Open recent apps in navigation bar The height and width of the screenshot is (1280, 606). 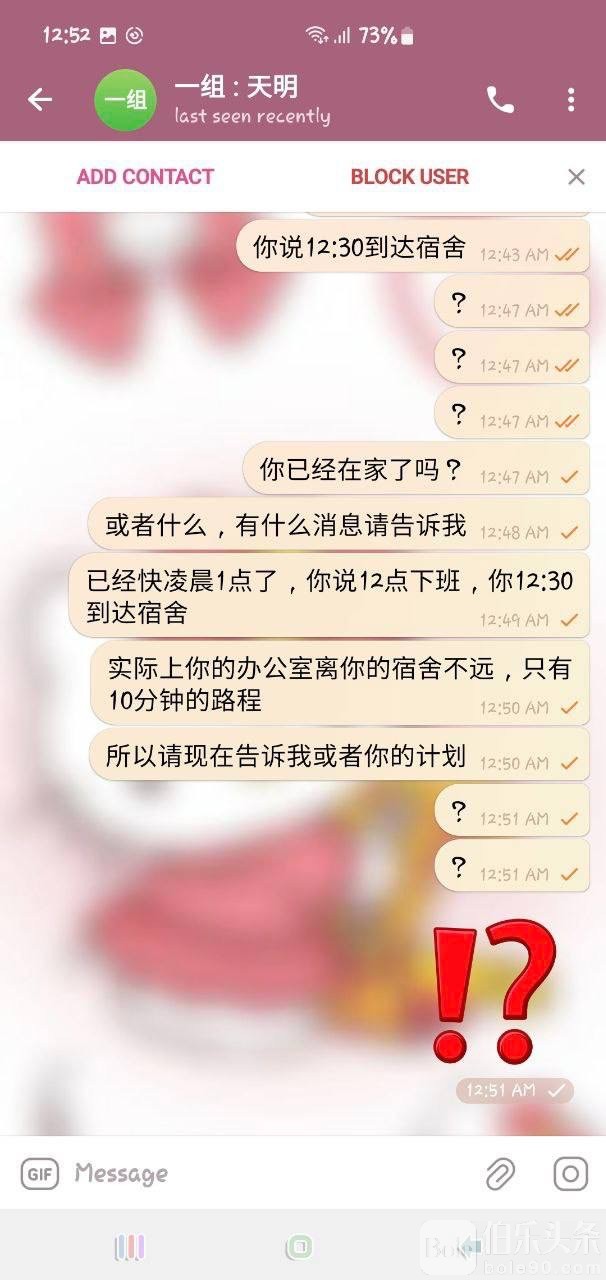[130, 1247]
